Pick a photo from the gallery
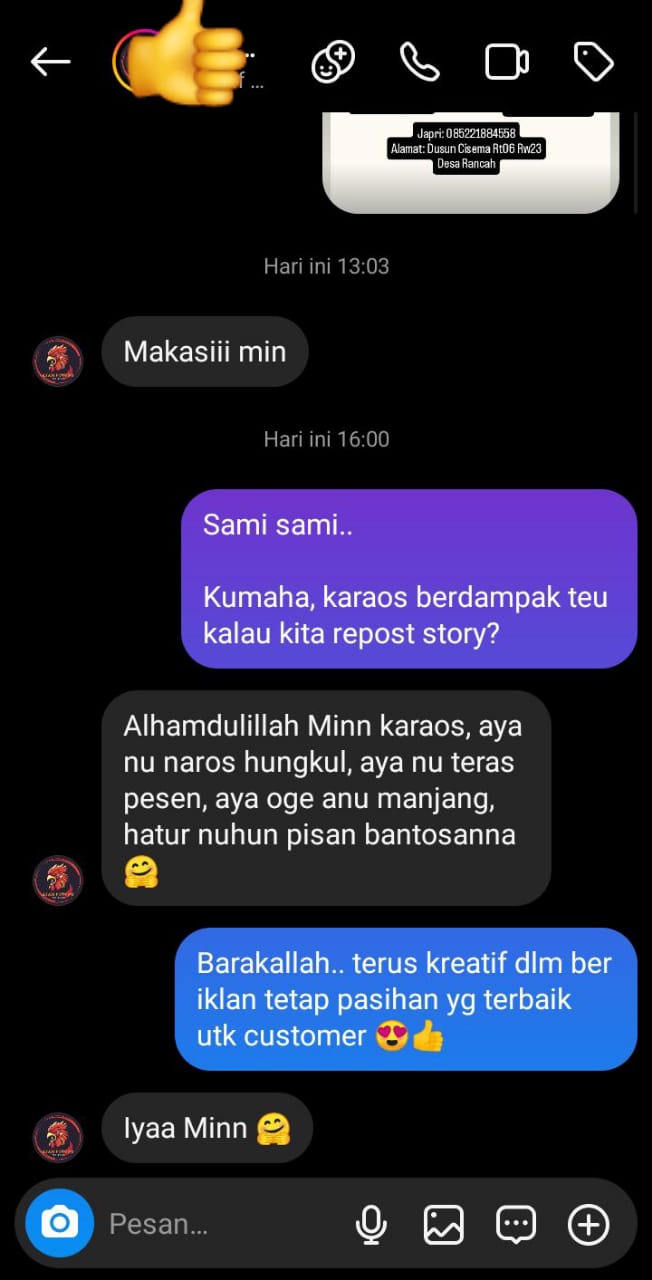Screen dimensions: 652x1280 point(443,1223)
